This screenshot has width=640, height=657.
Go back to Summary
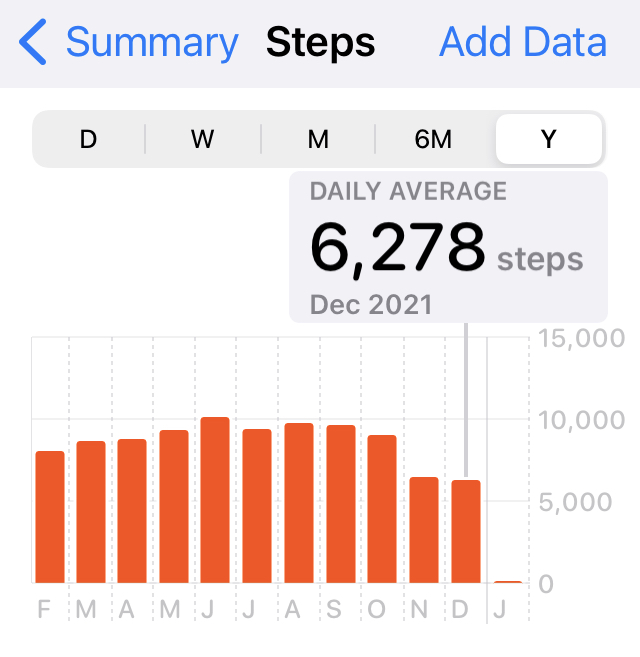pyautogui.click(x=130, y=43)
